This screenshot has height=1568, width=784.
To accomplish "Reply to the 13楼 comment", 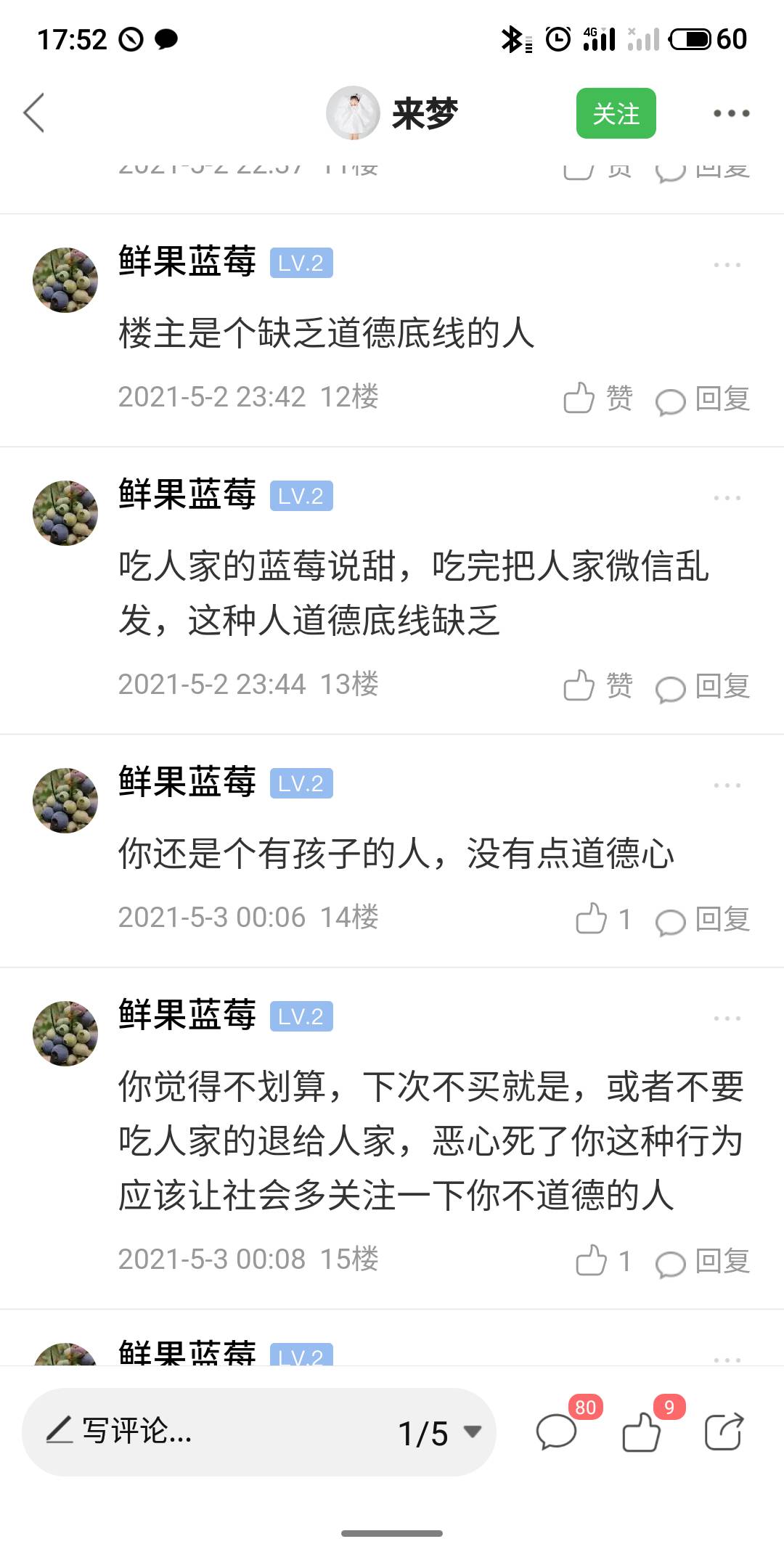I will coord(703,686).
